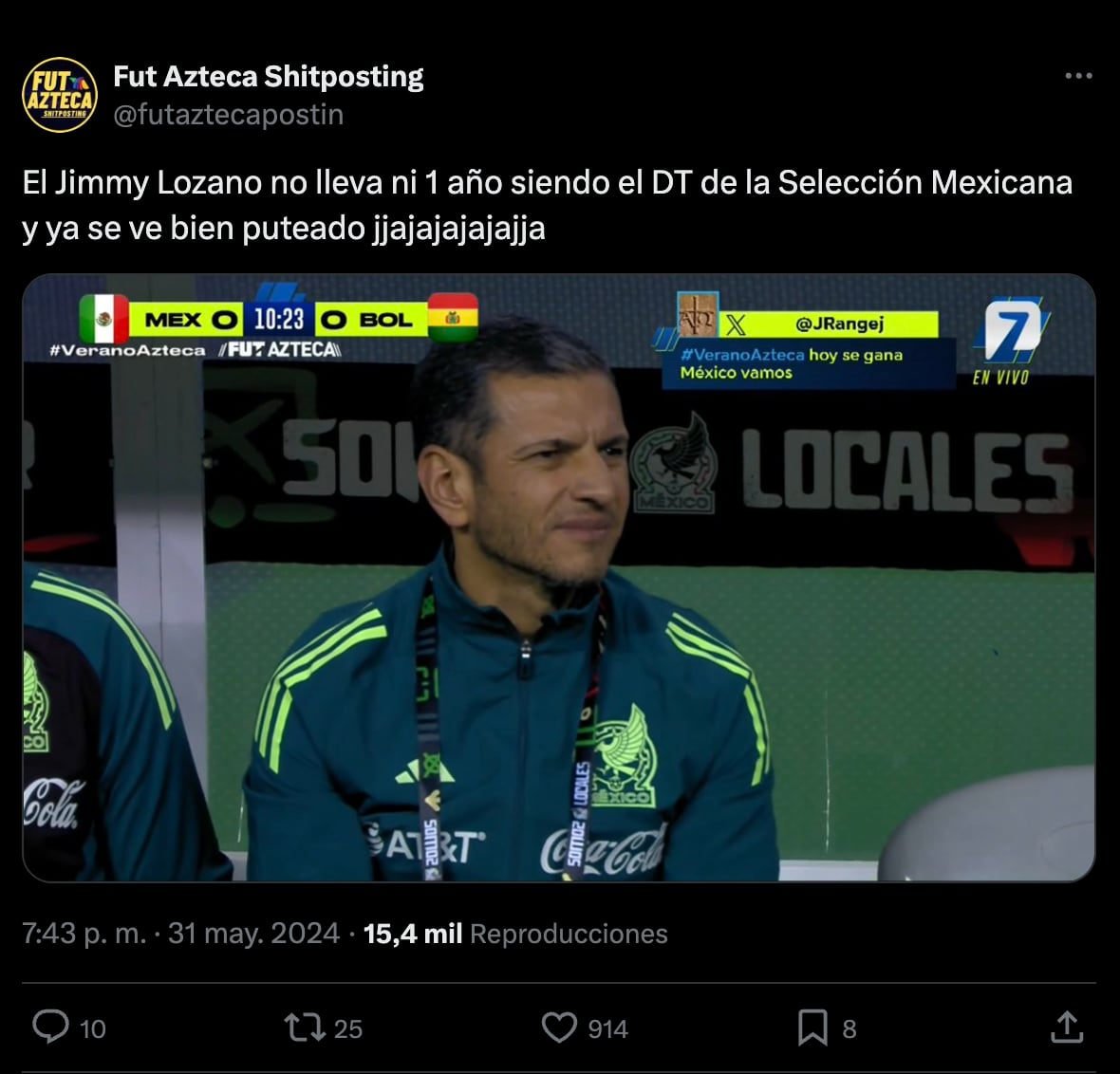Like the Jimmy Lozano tweet
This screenshot has height=1074, width=1120.
[559, 1027]
